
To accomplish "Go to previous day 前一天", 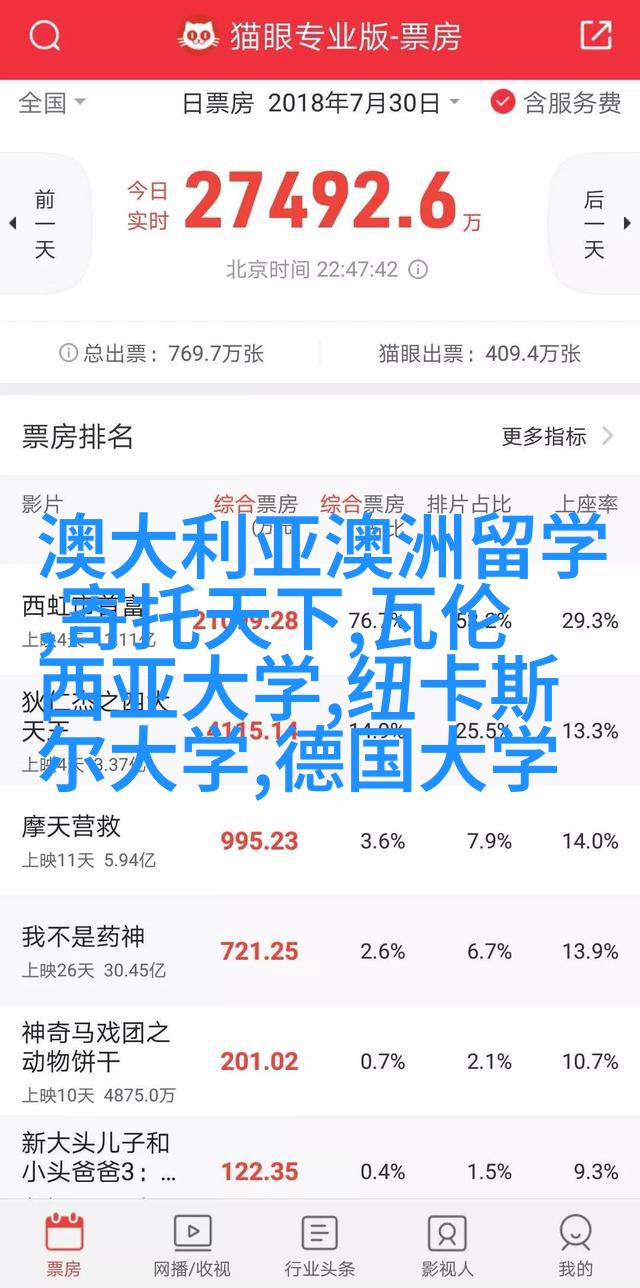I will [x=44, y=224].
